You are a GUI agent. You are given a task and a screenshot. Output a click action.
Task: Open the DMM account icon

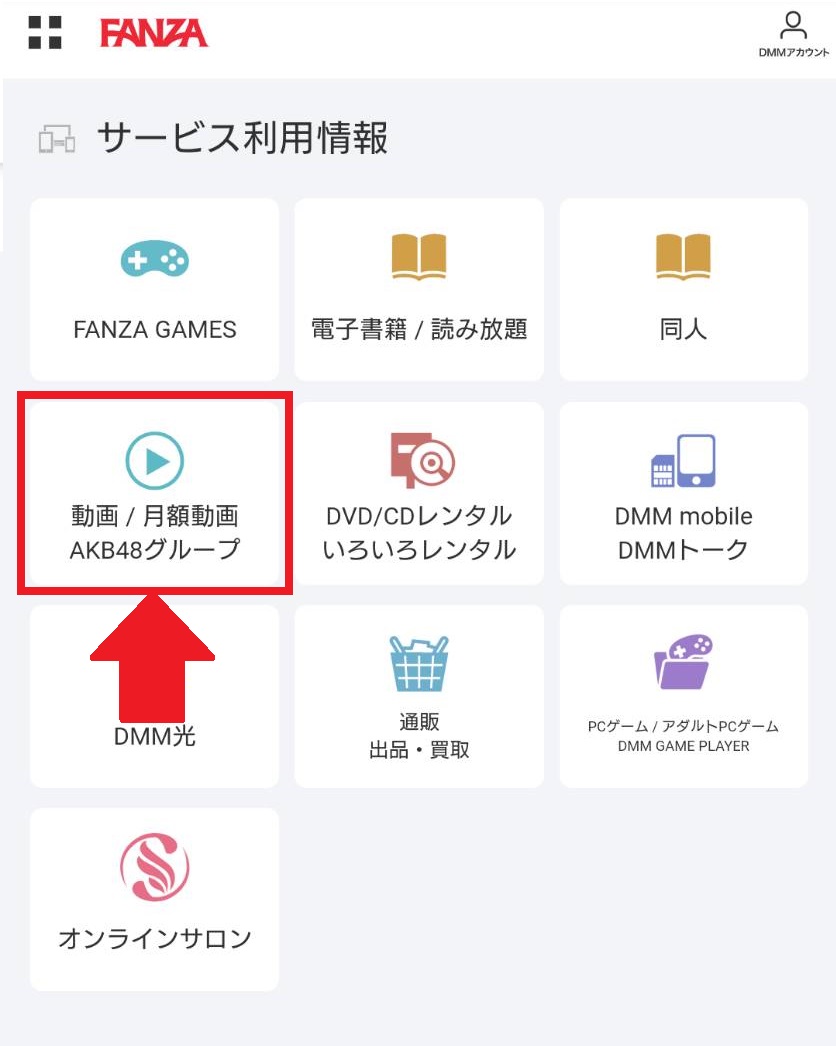(793, 35)
